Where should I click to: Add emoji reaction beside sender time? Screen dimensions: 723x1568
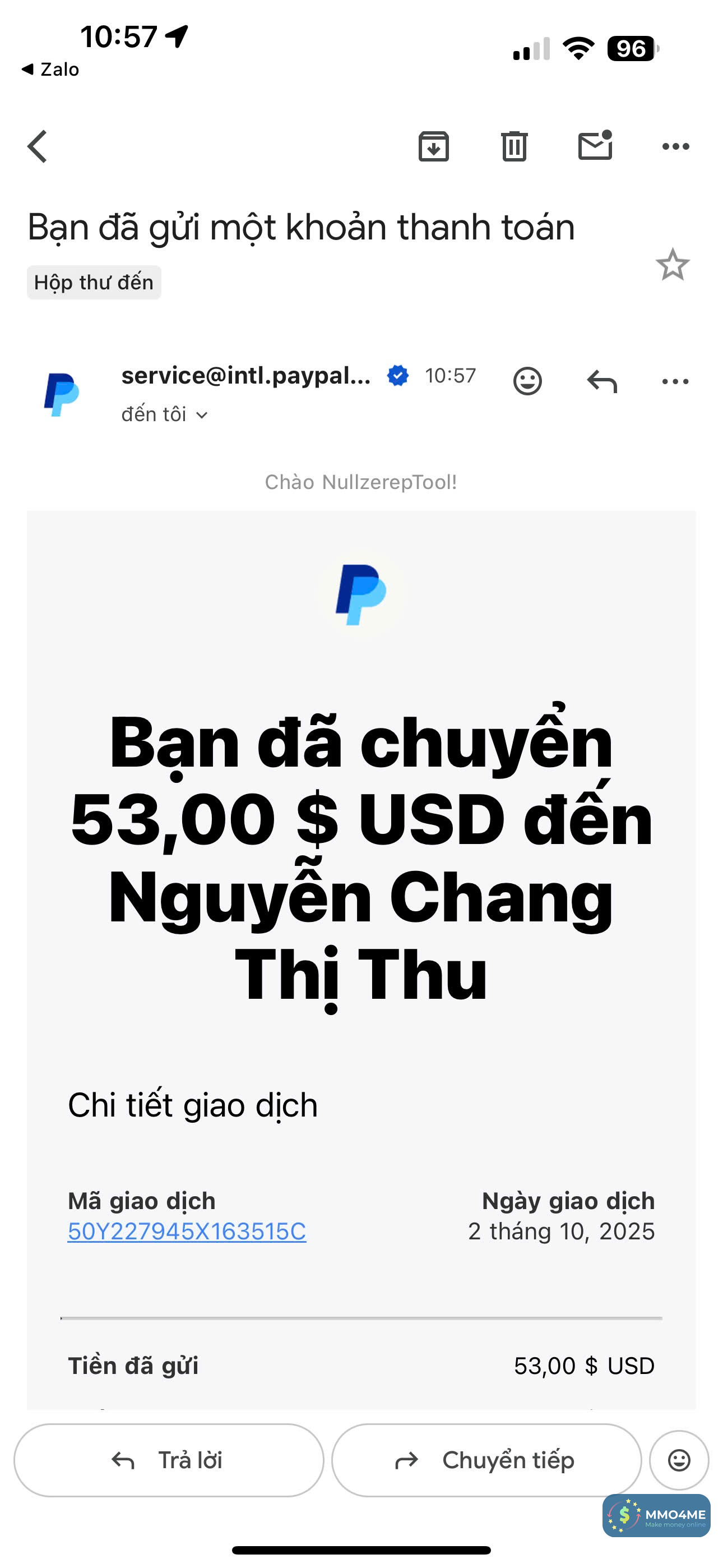(527, 382)
